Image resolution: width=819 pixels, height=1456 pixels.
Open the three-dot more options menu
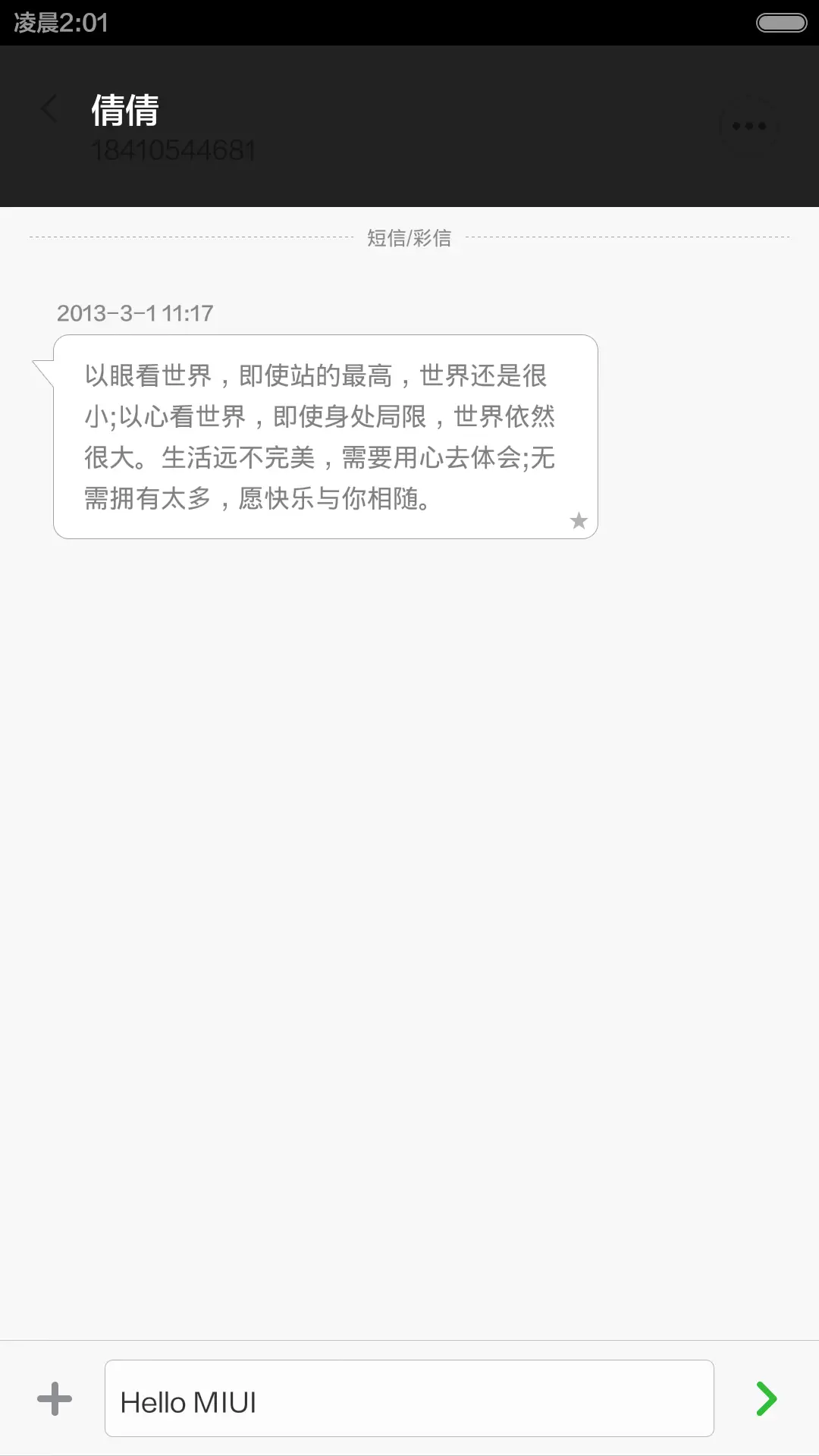point(748,126)
